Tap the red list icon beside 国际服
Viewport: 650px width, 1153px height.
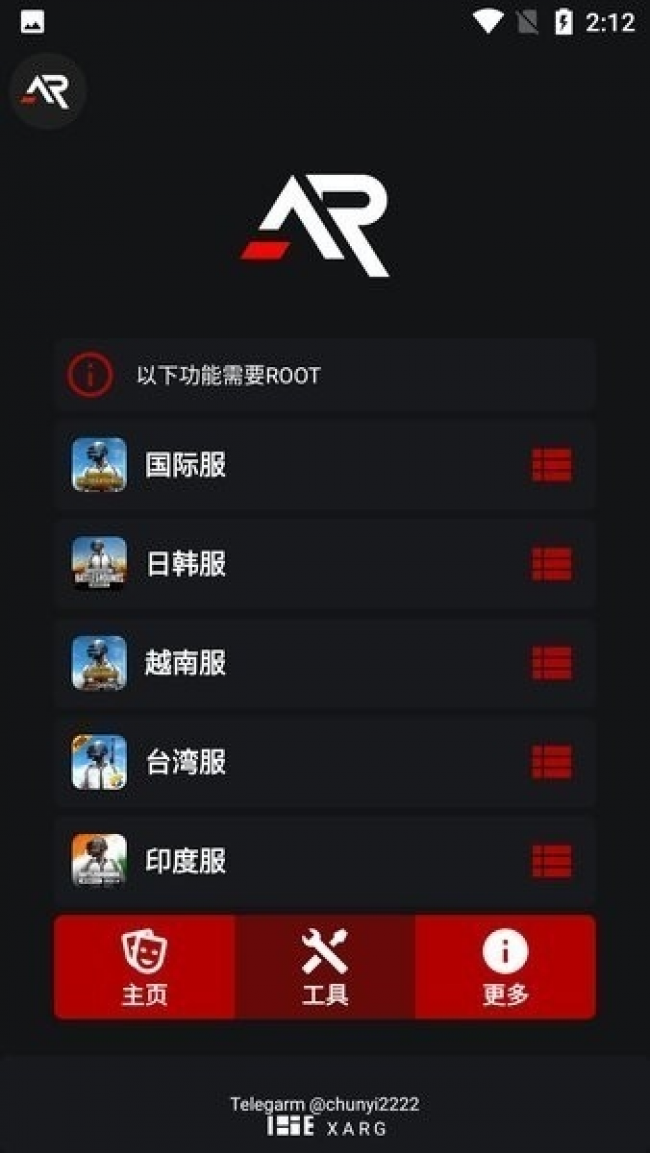pyautogui.click(x=552, y=465)
